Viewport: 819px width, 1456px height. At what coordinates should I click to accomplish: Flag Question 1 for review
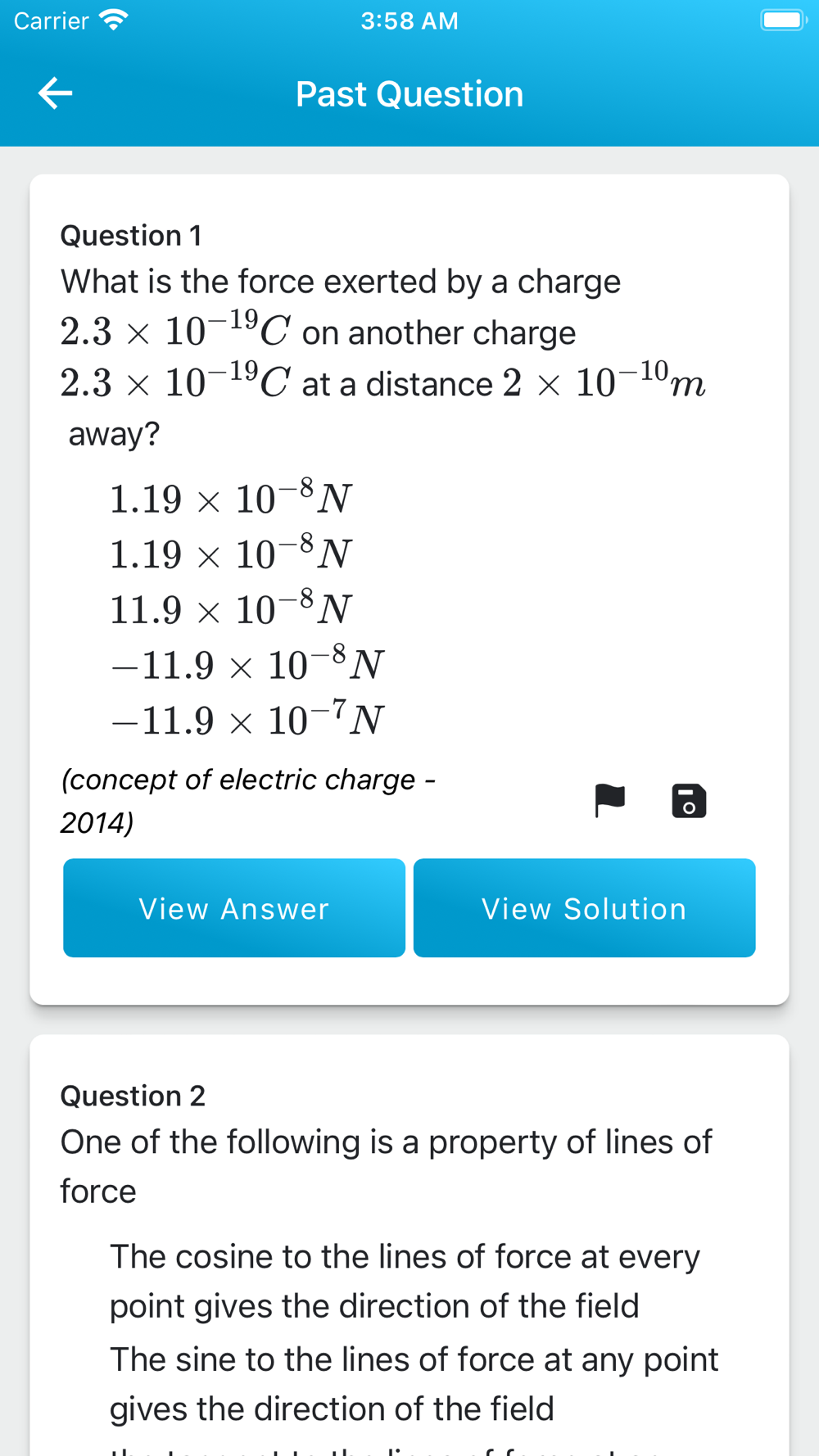click(609, 800)
